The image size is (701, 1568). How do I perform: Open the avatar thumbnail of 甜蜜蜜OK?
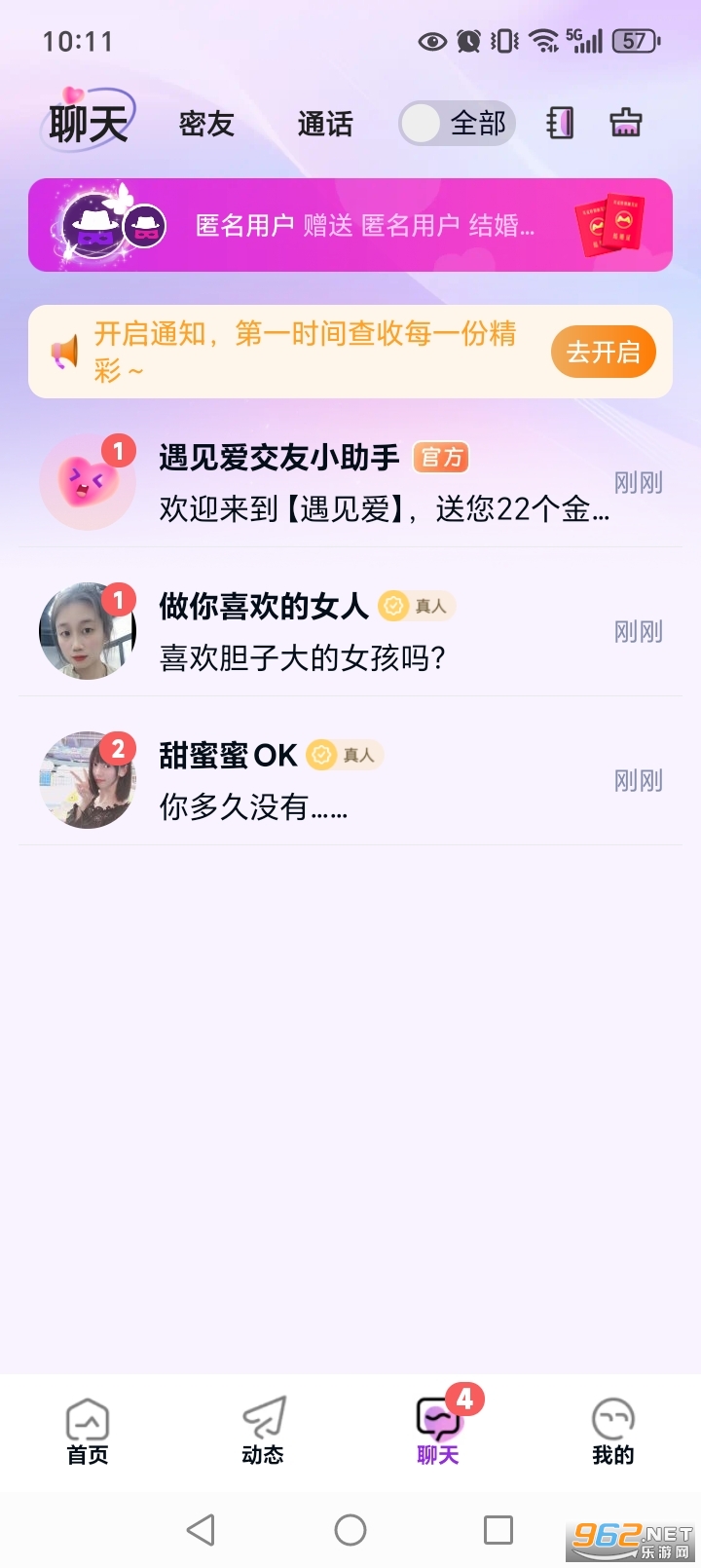click(87, 779)
